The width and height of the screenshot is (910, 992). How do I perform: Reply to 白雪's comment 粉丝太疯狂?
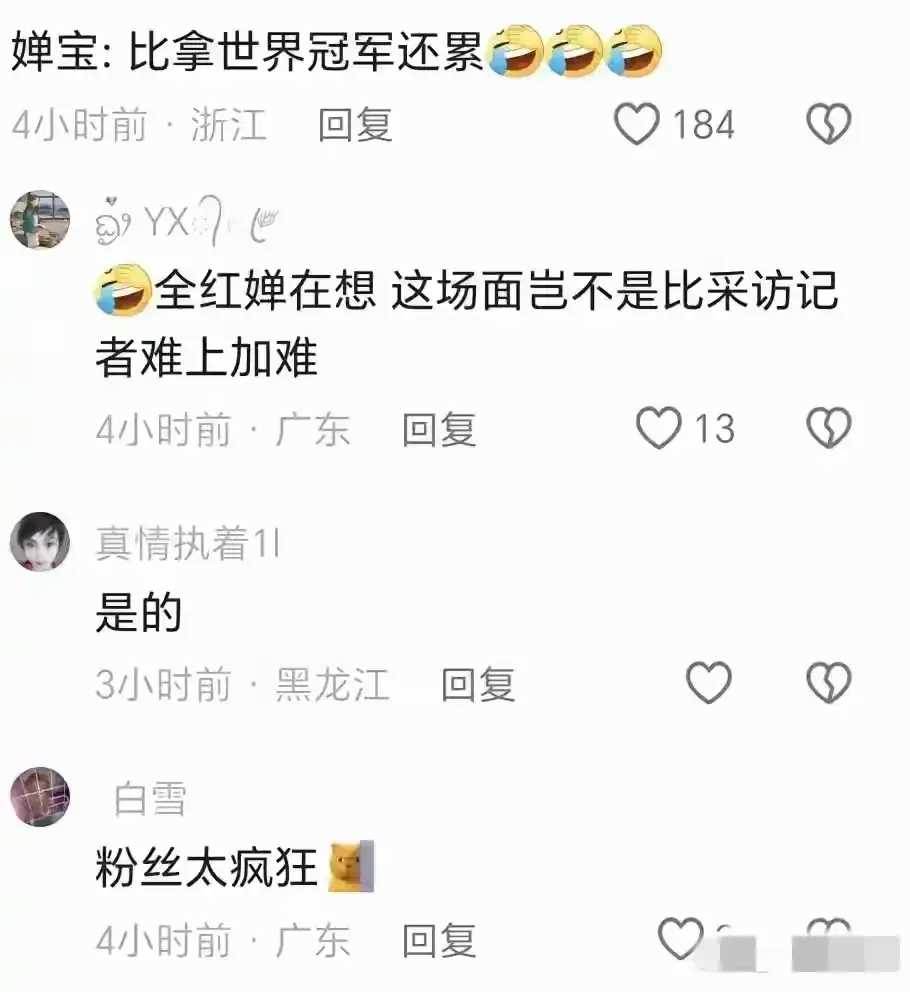[439, 941]
